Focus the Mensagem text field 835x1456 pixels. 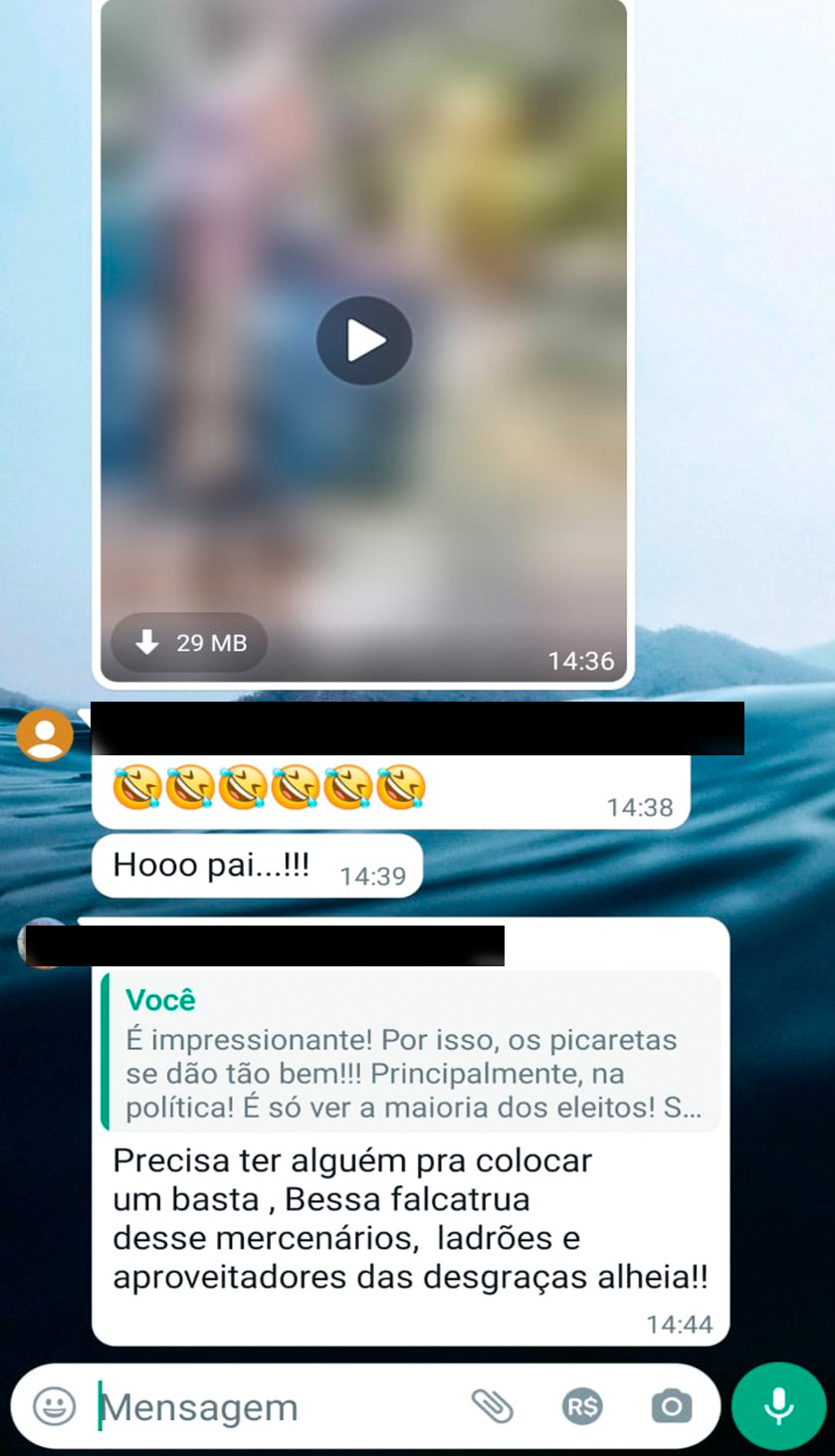(269, 1407)
